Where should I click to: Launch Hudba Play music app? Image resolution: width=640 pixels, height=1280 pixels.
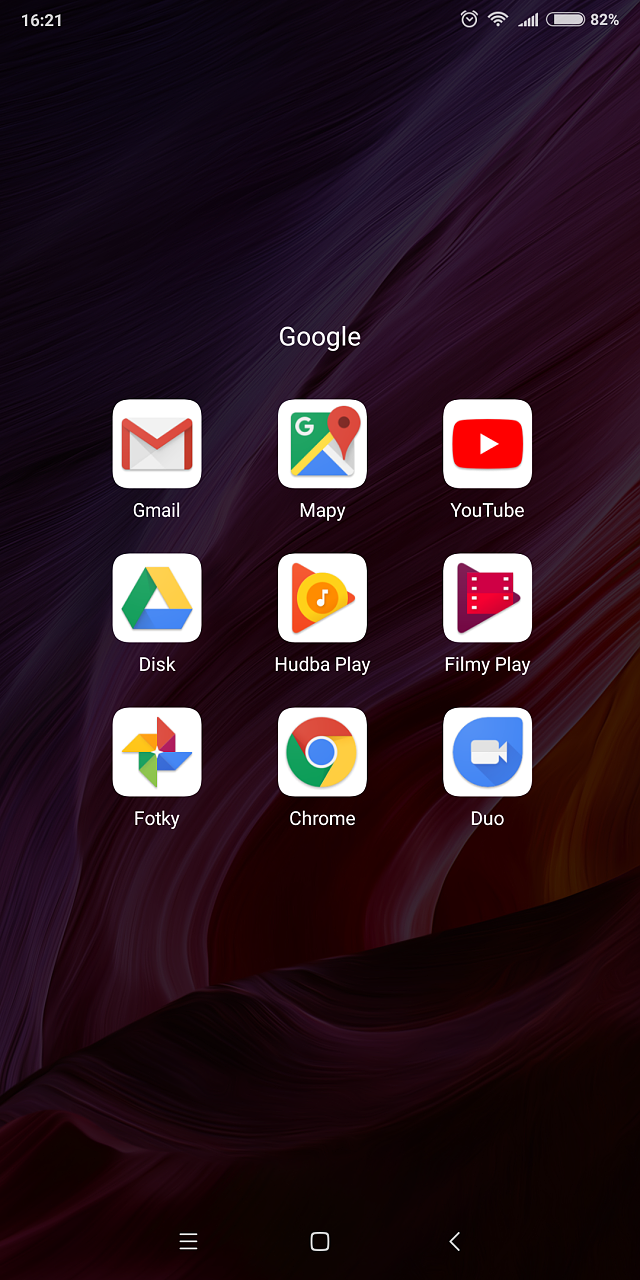322,598
